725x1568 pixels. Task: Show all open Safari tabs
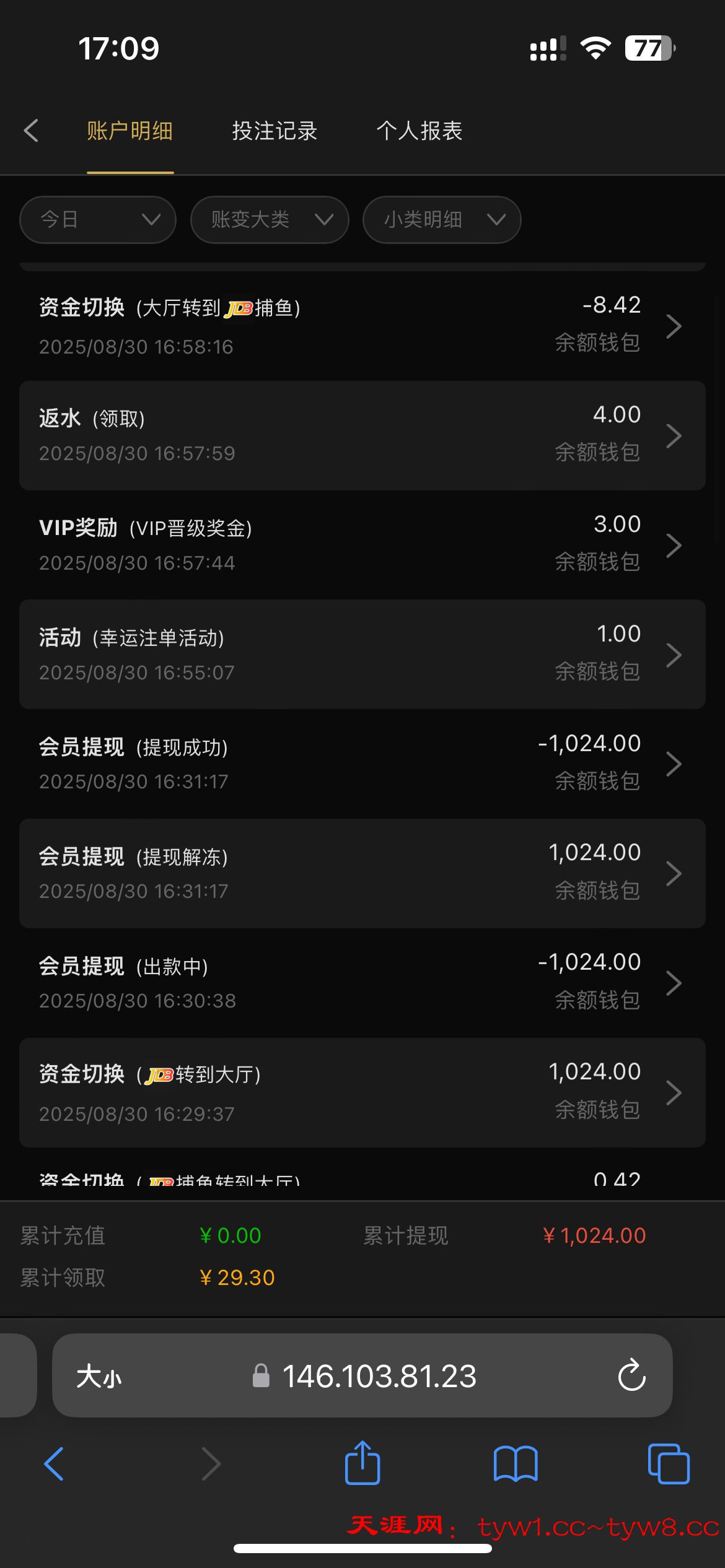(668, 1463)
